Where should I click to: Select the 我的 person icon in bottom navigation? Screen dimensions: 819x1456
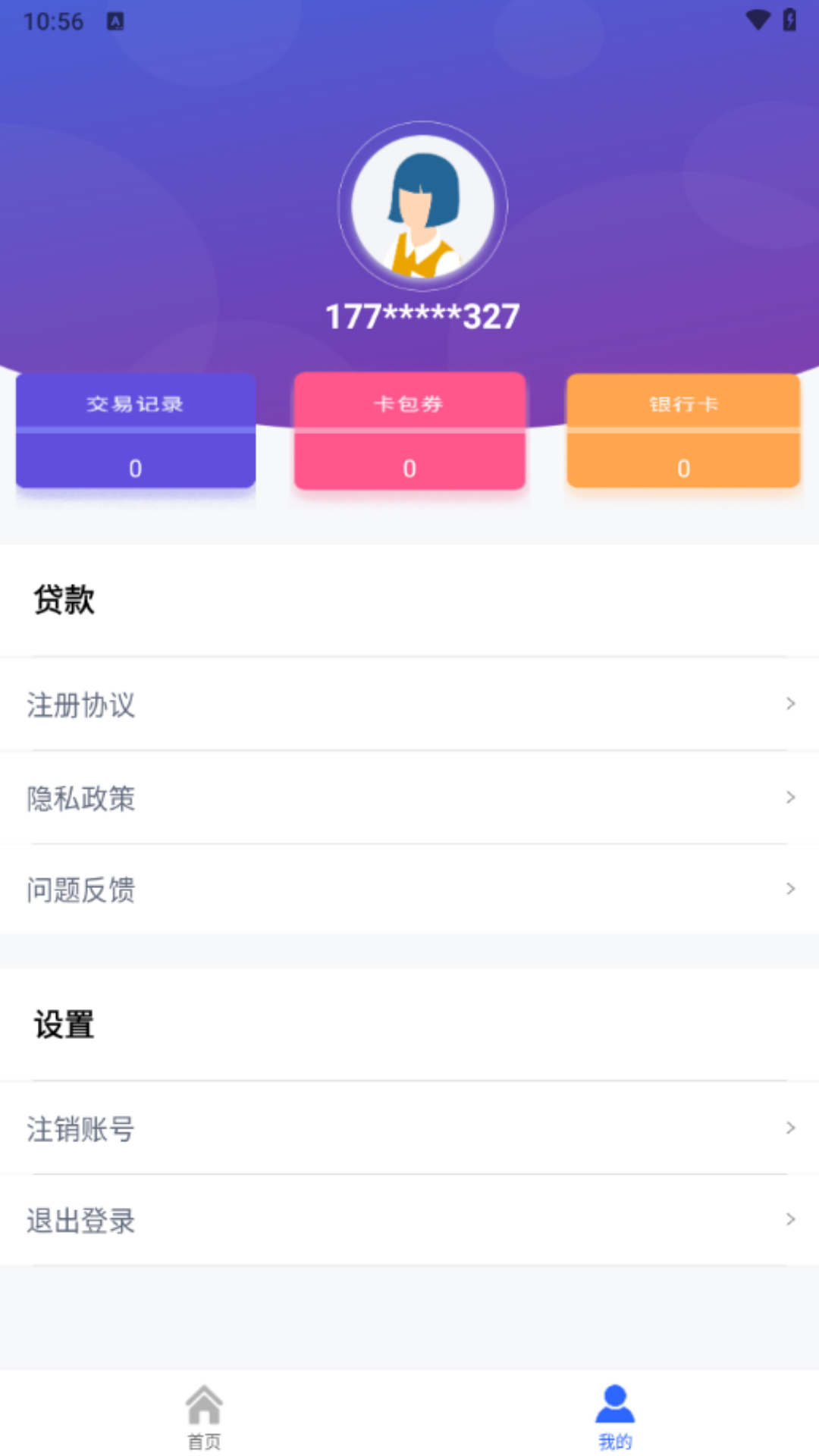pos(614,1409)
